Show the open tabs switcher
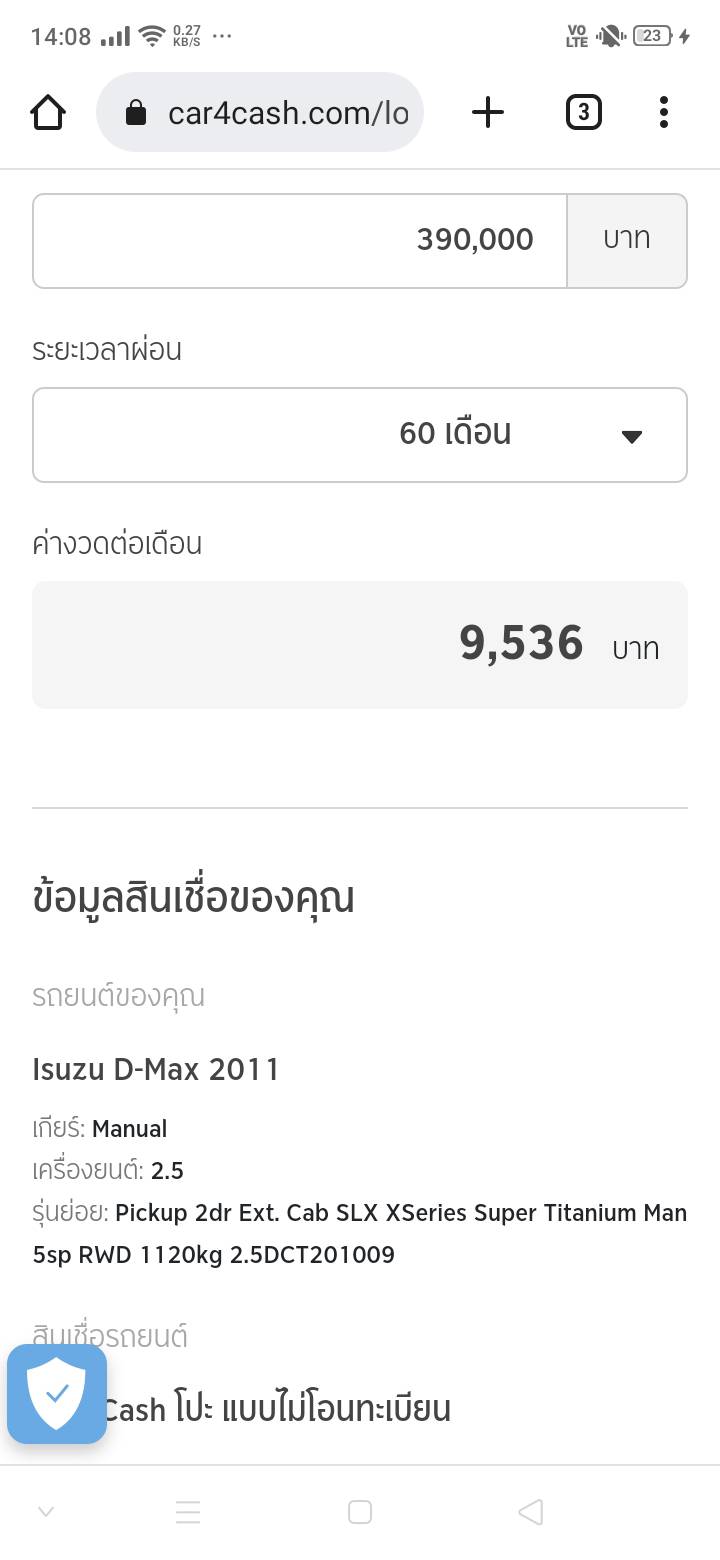Image resolution: width=720 pixels, height=1560 pixels. click(583, 112)
